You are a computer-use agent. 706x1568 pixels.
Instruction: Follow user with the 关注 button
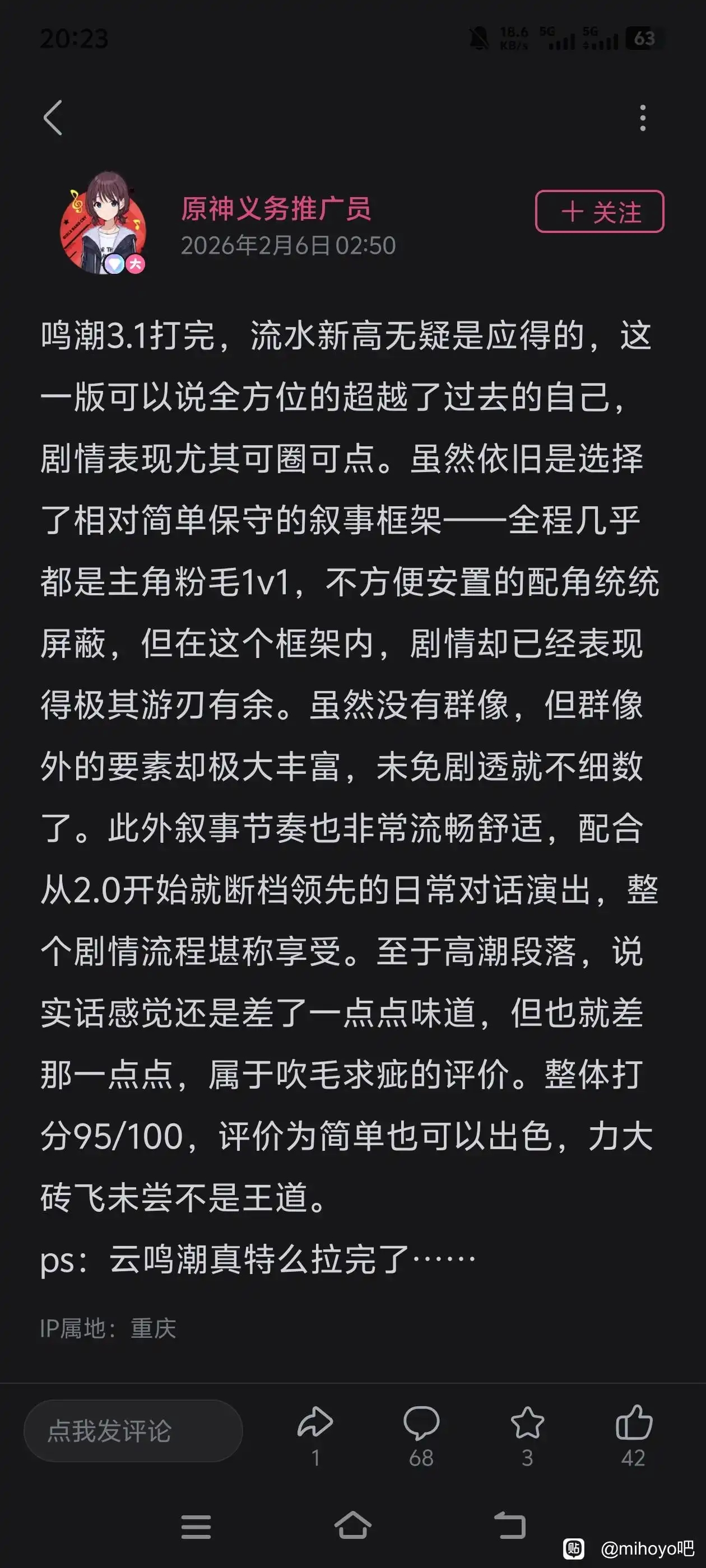click(x=600, y=211)
